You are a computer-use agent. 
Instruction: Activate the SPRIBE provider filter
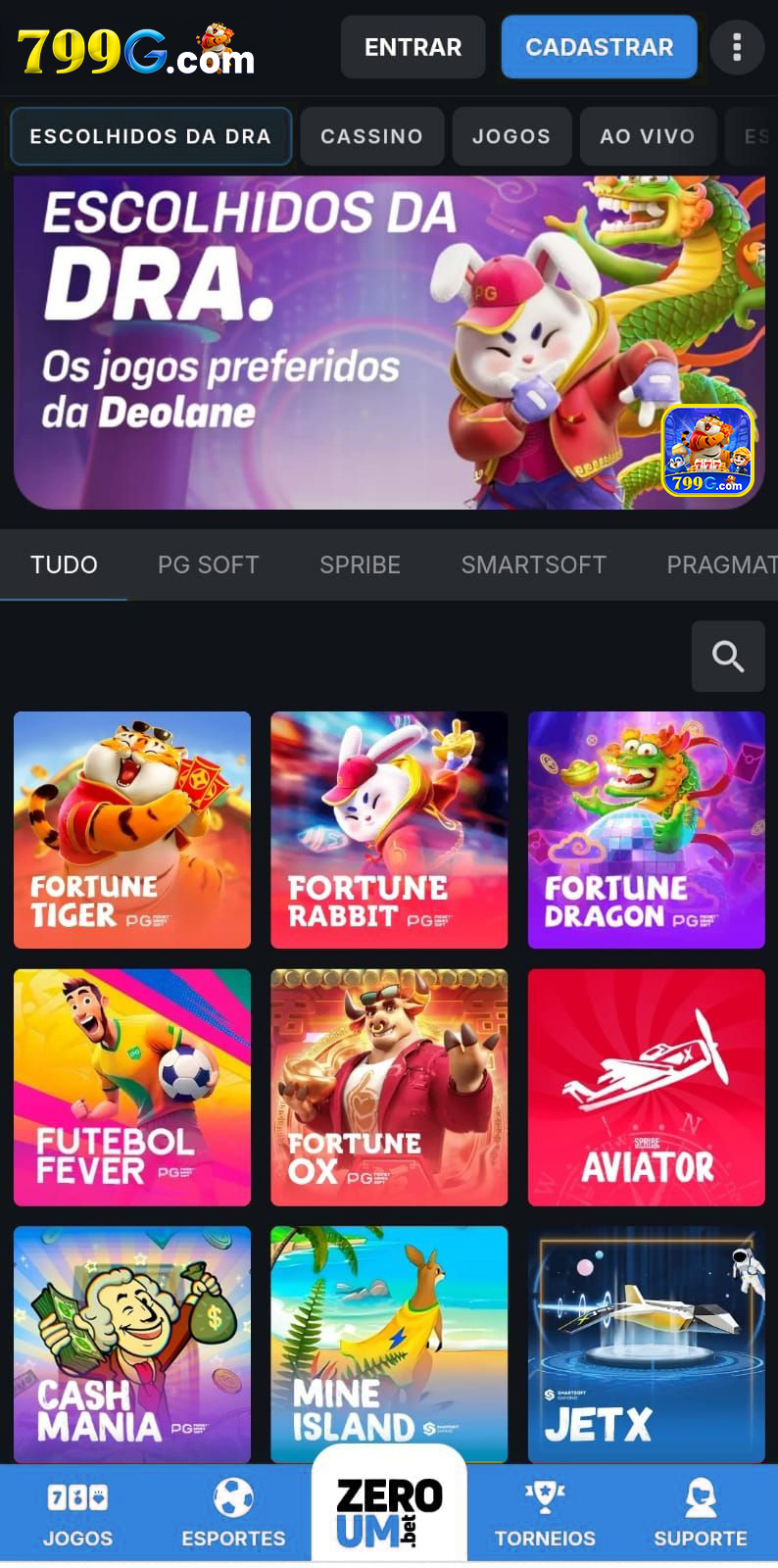[x=360, y=564]
